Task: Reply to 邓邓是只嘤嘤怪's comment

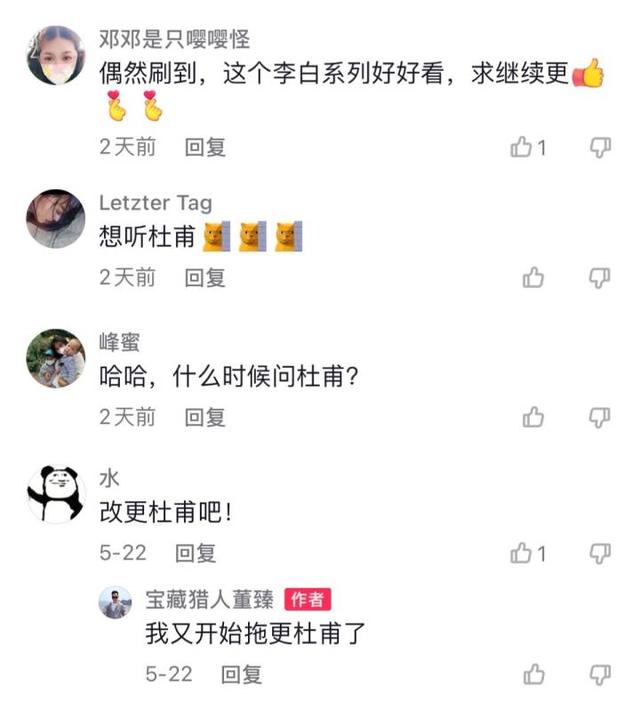Action: [x=205, y=147]
